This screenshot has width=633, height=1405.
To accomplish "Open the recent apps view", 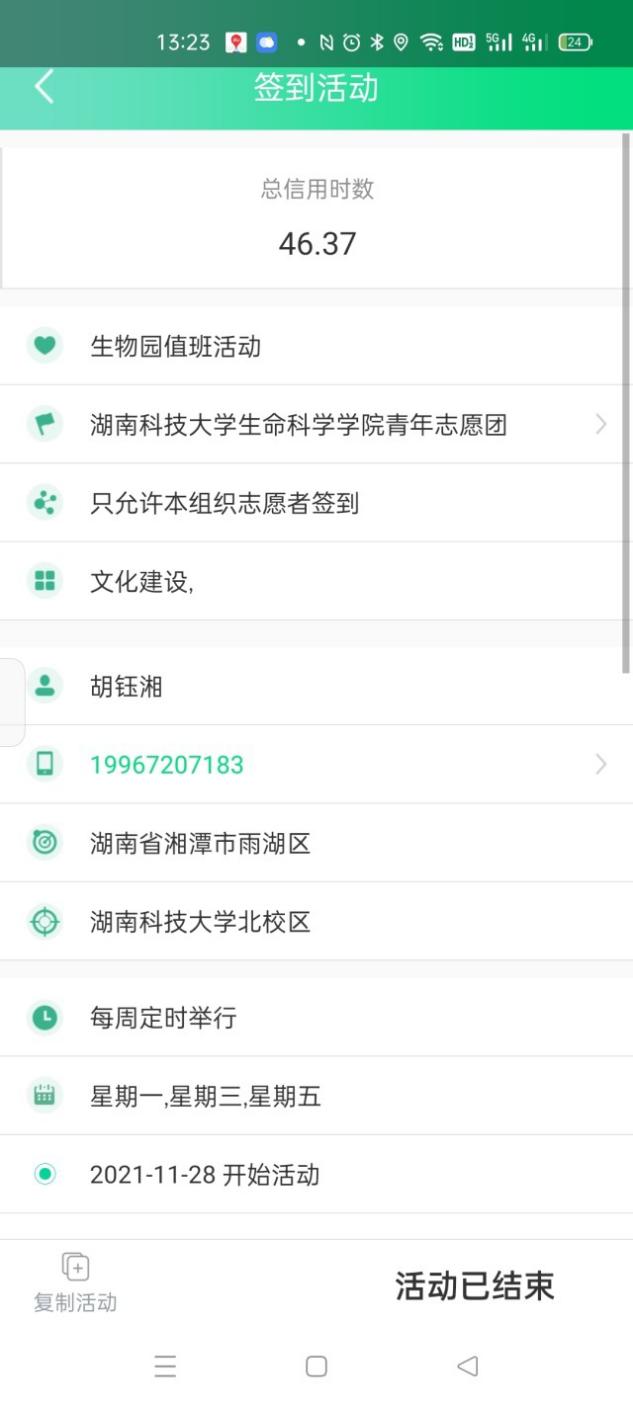I will 165,1366.
